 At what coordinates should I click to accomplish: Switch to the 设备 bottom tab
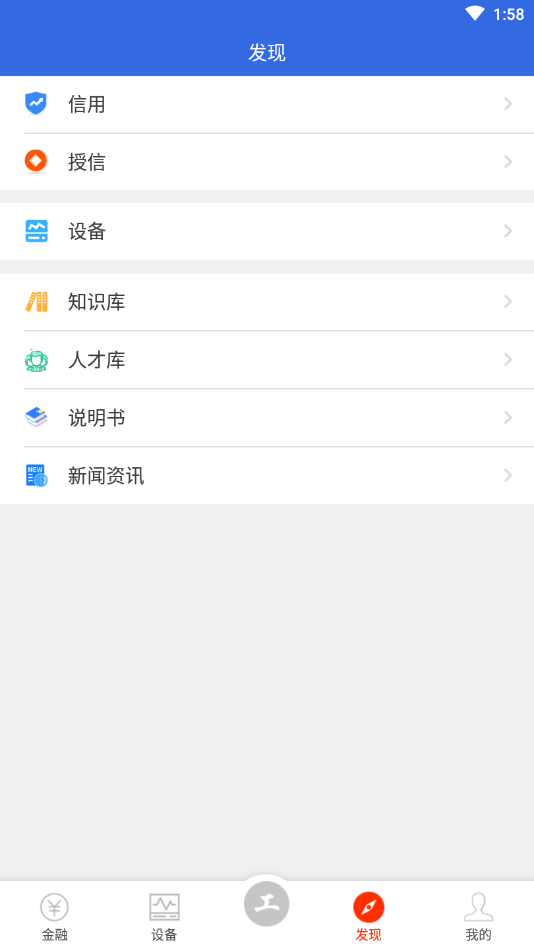pyautogui.click(x=164, y=916)
